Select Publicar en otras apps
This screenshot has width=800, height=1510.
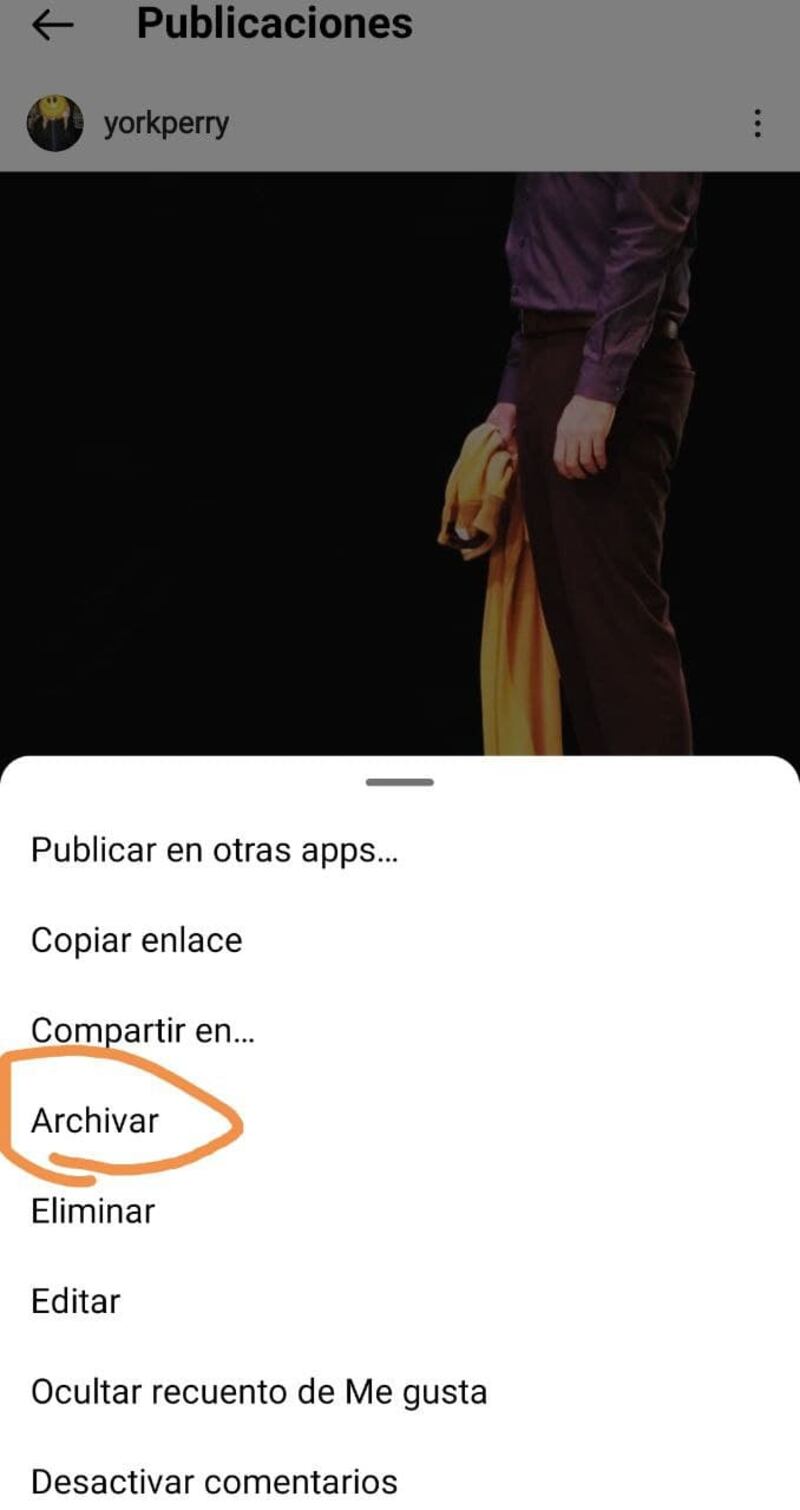tap(215, 850)
